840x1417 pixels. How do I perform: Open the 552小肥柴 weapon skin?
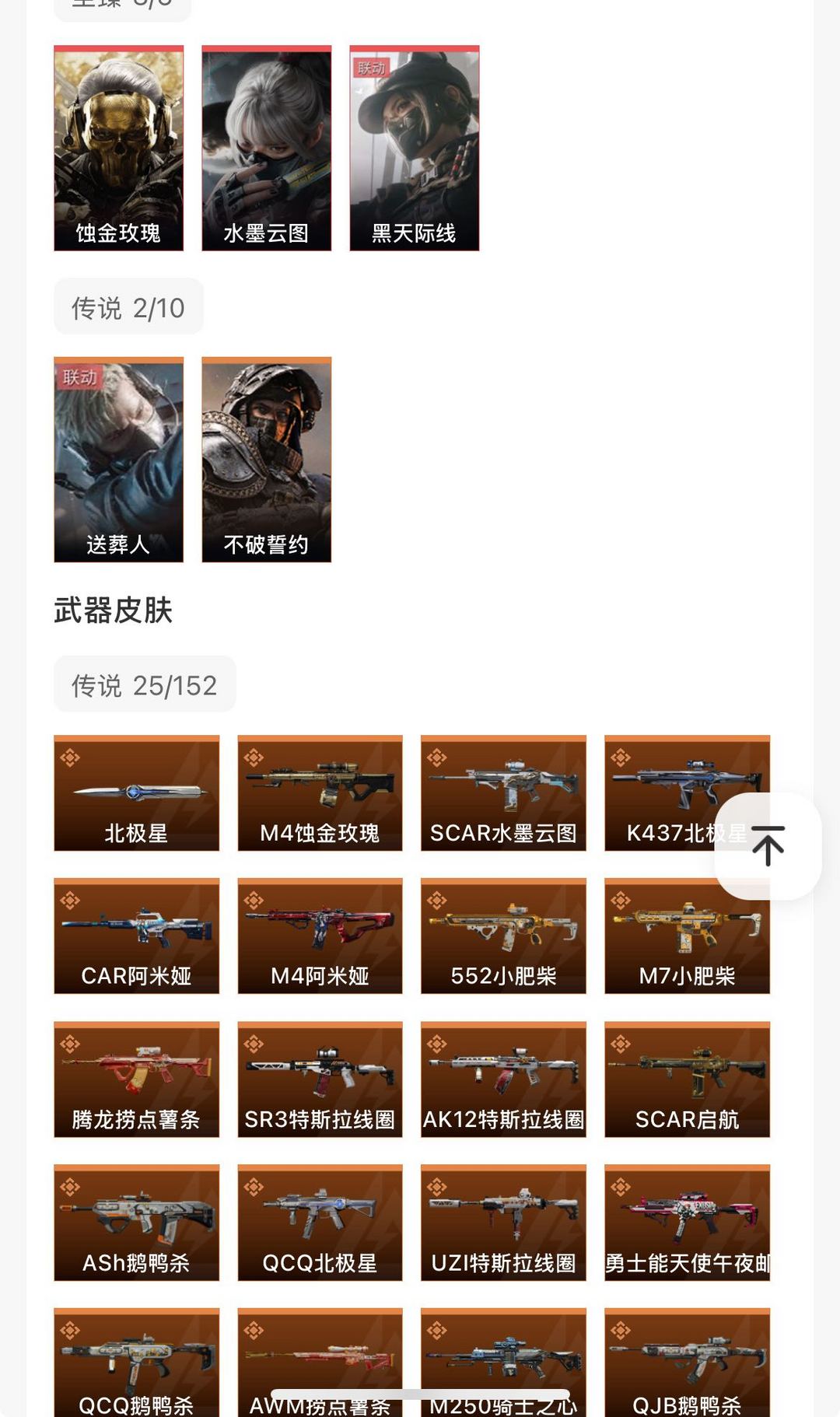[x=503, y=936]
